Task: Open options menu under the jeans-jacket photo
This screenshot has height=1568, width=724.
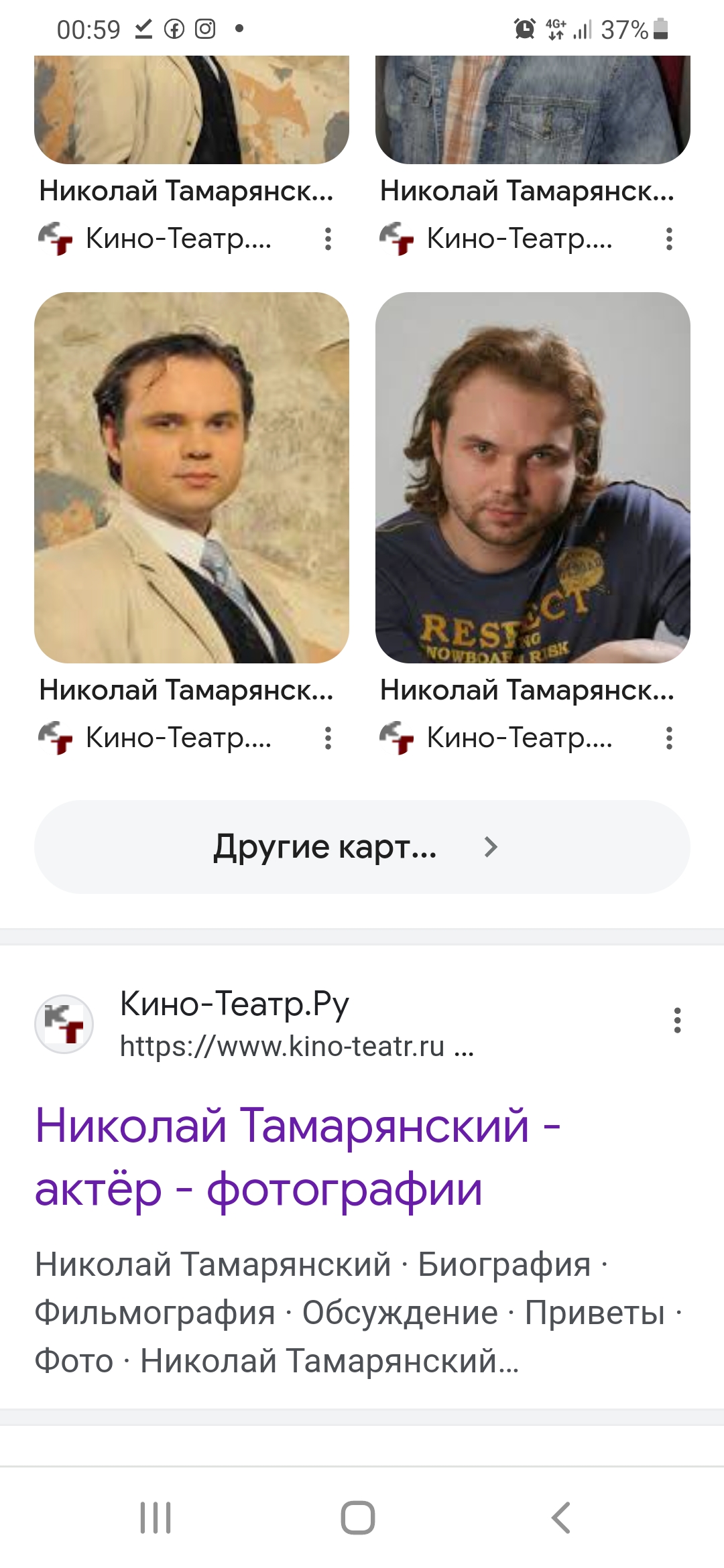Action: tap(669, 239)
